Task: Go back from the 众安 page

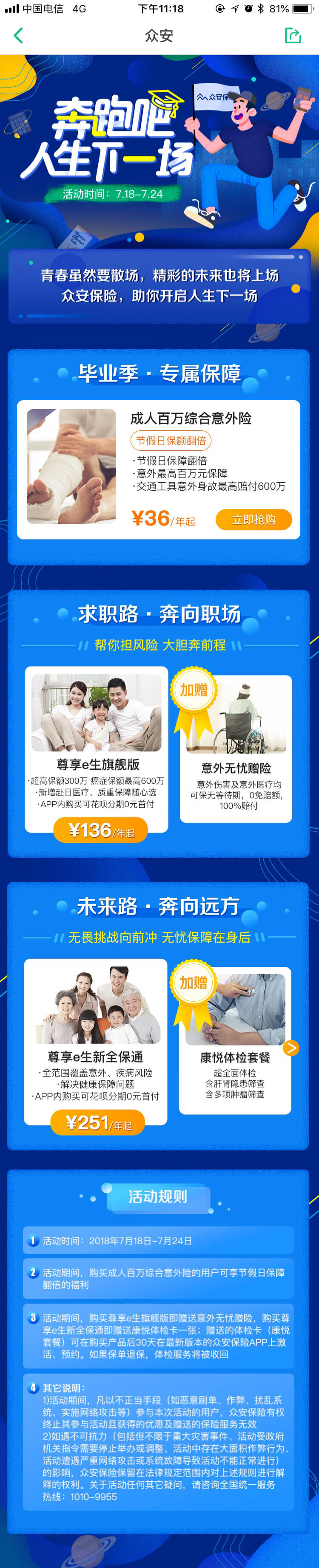Action: [x=18, y=35]
